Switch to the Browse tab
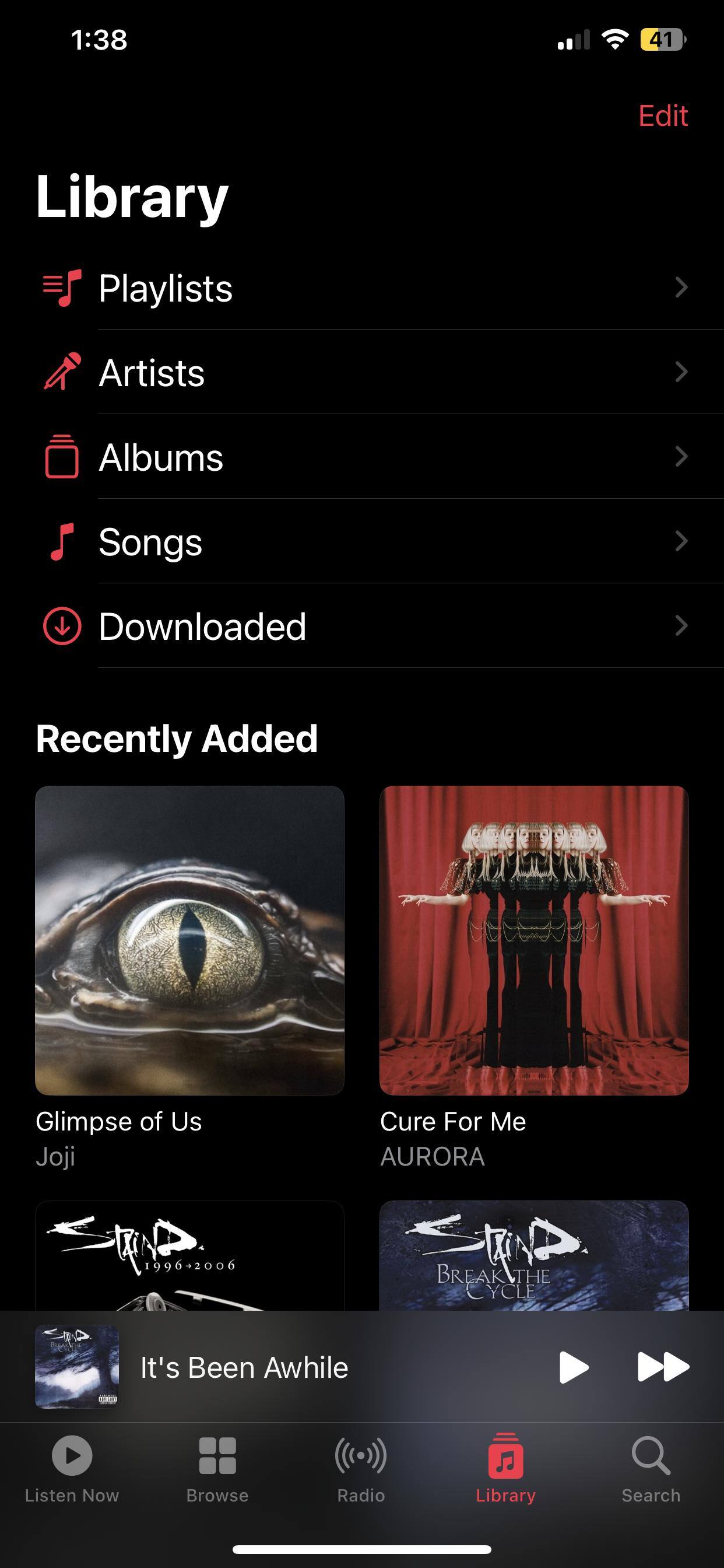The image size is (724, 1568). tap(217, 1468)
